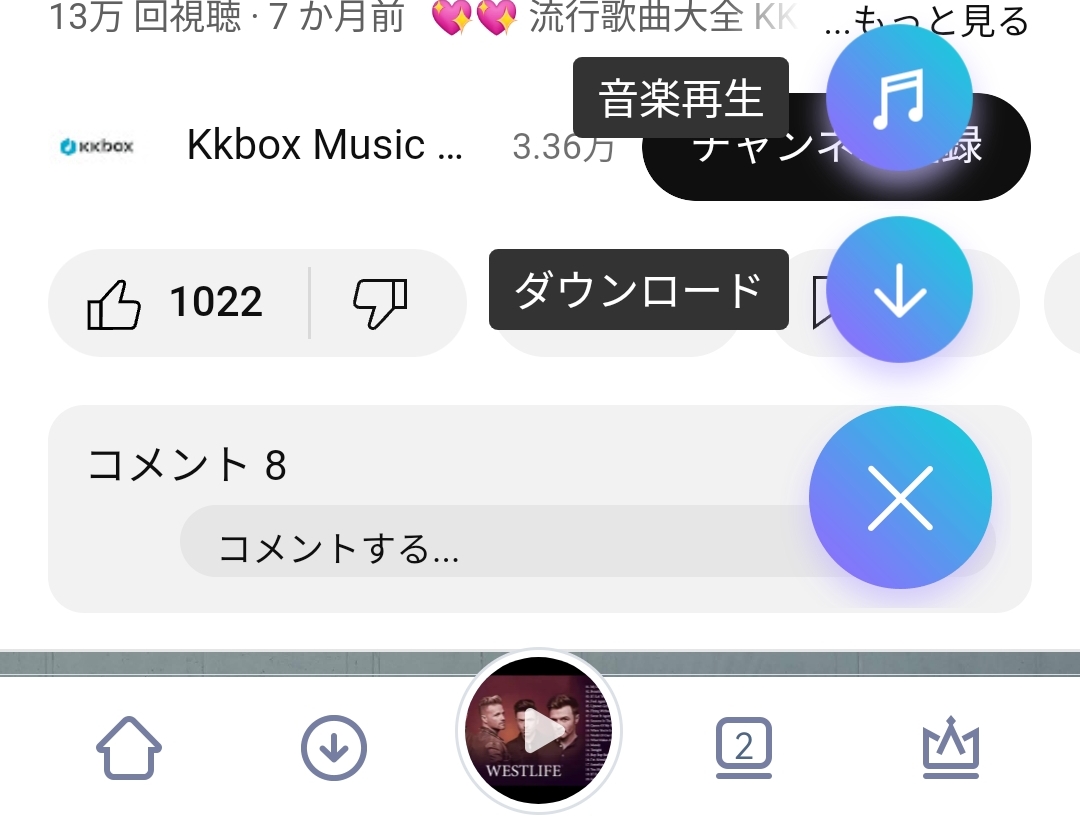
Task: Open the downloads tab in bottom bar
Action: click(334, 748)
